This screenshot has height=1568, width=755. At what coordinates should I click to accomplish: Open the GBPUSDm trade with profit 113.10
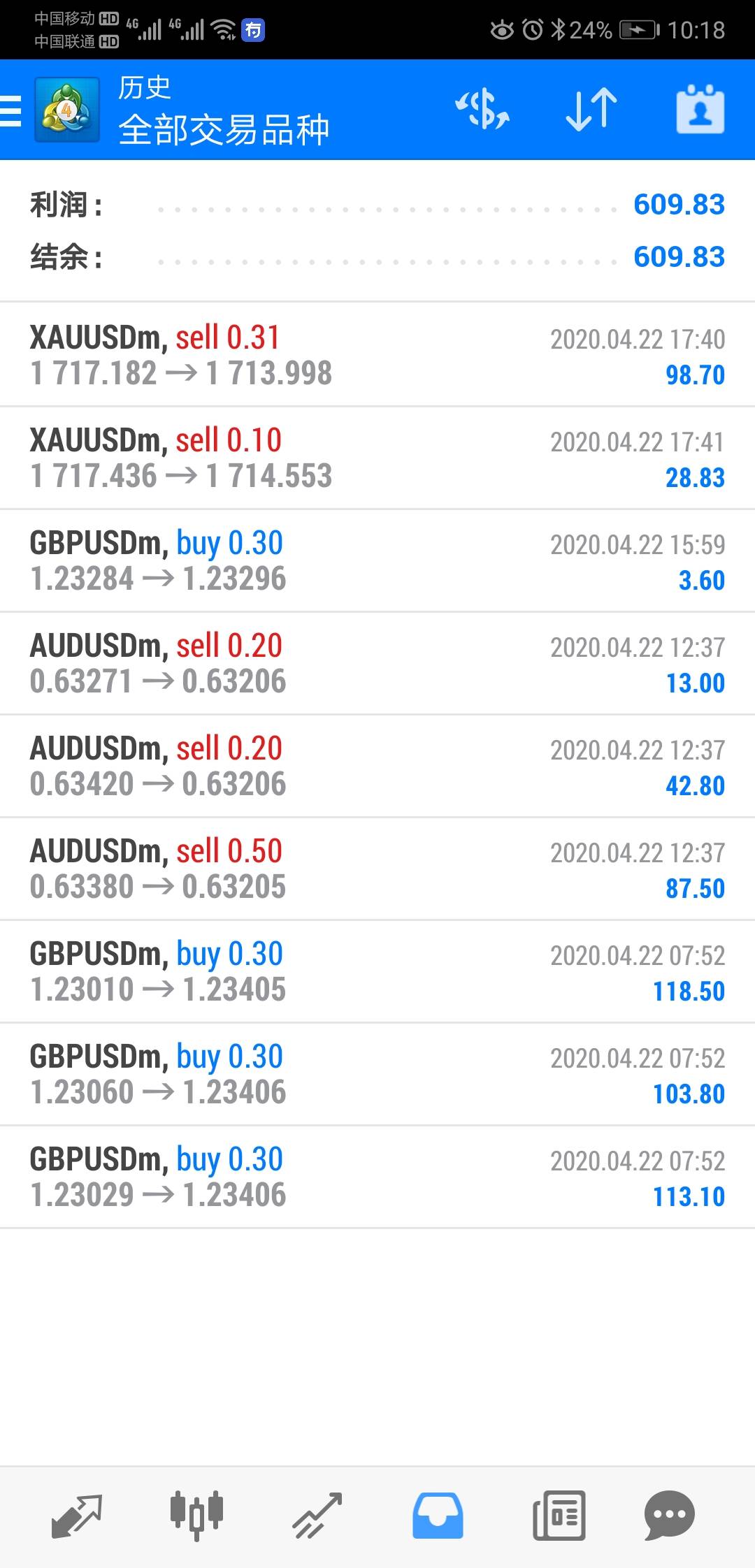tap(377, 1177)
